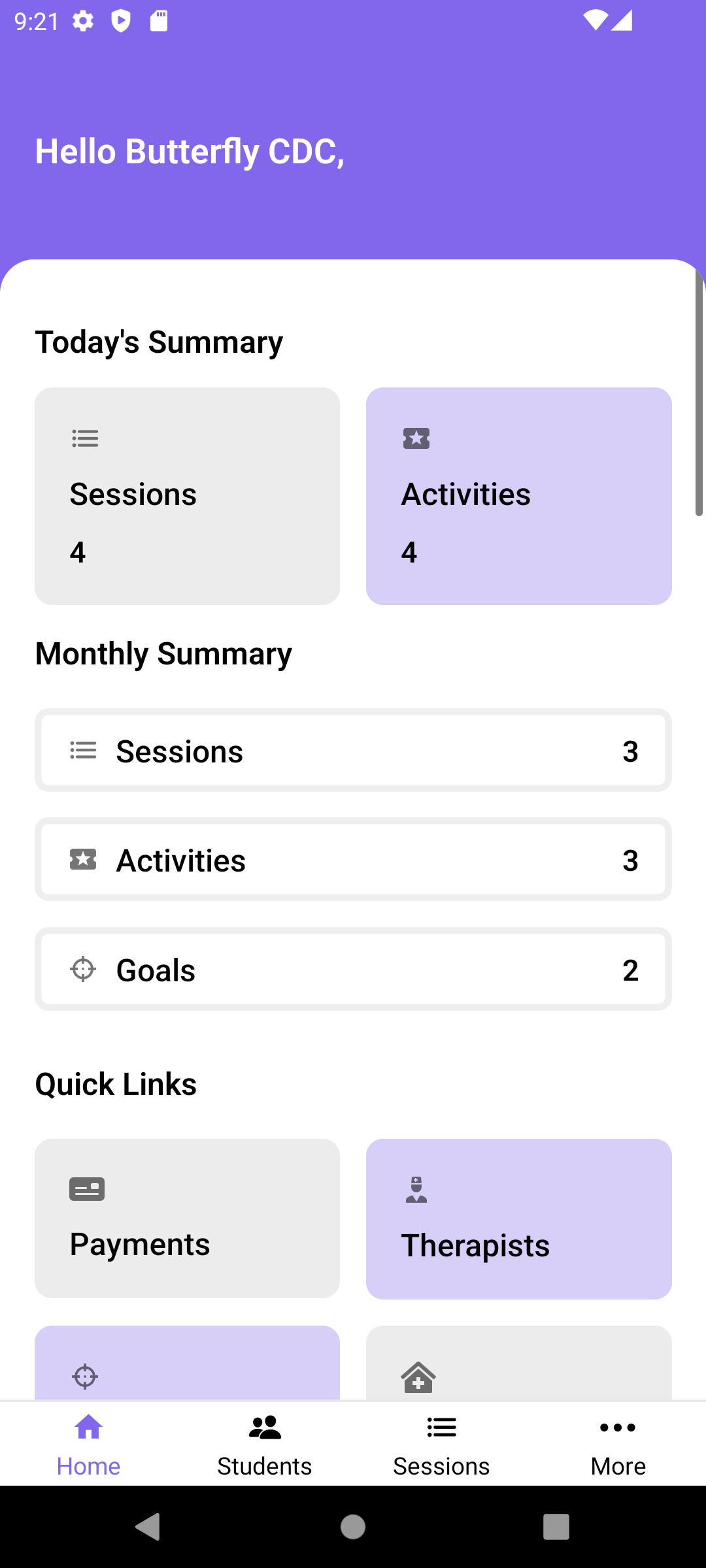Screen dimensions: 706x1568
Task: Tap the system home button
Action: 353,1527
